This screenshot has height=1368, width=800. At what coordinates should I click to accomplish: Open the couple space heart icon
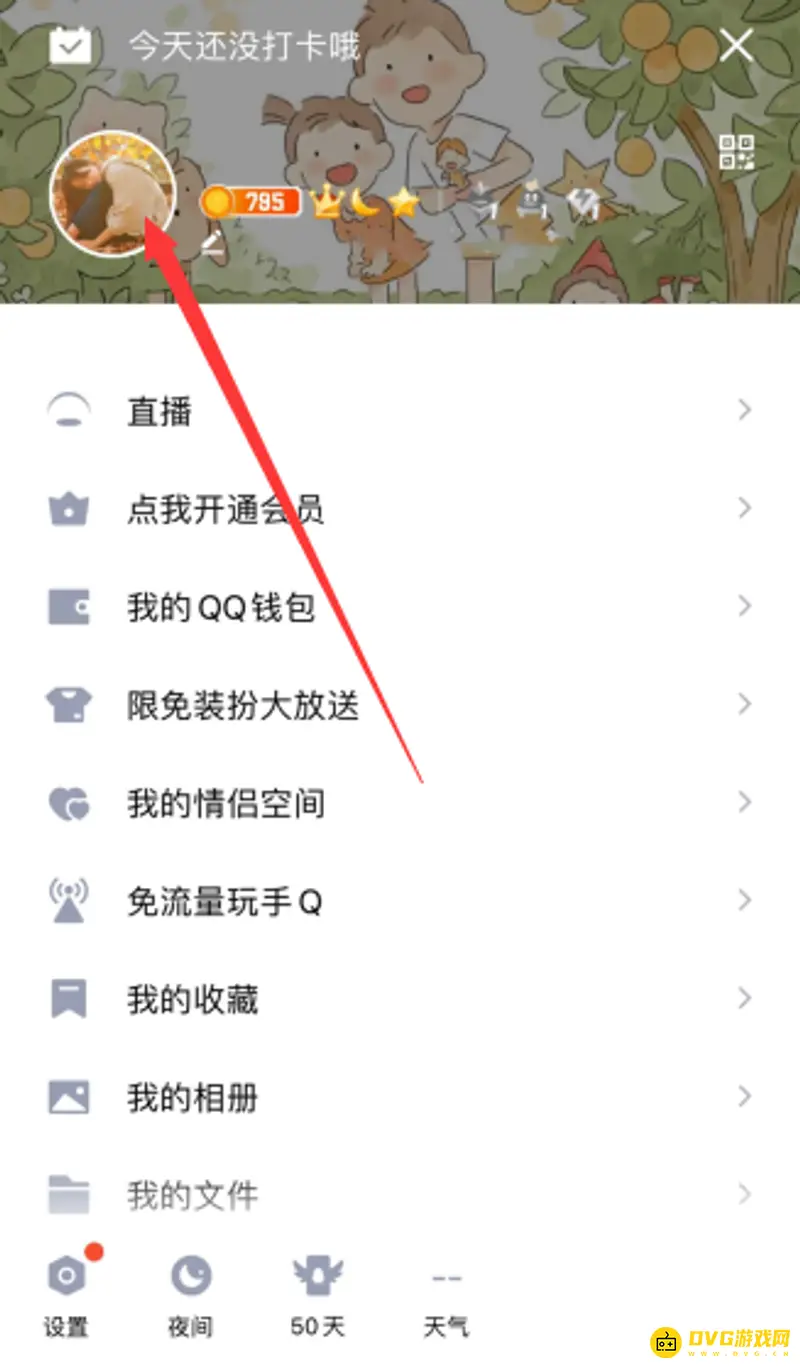click(x=66, y=802)
